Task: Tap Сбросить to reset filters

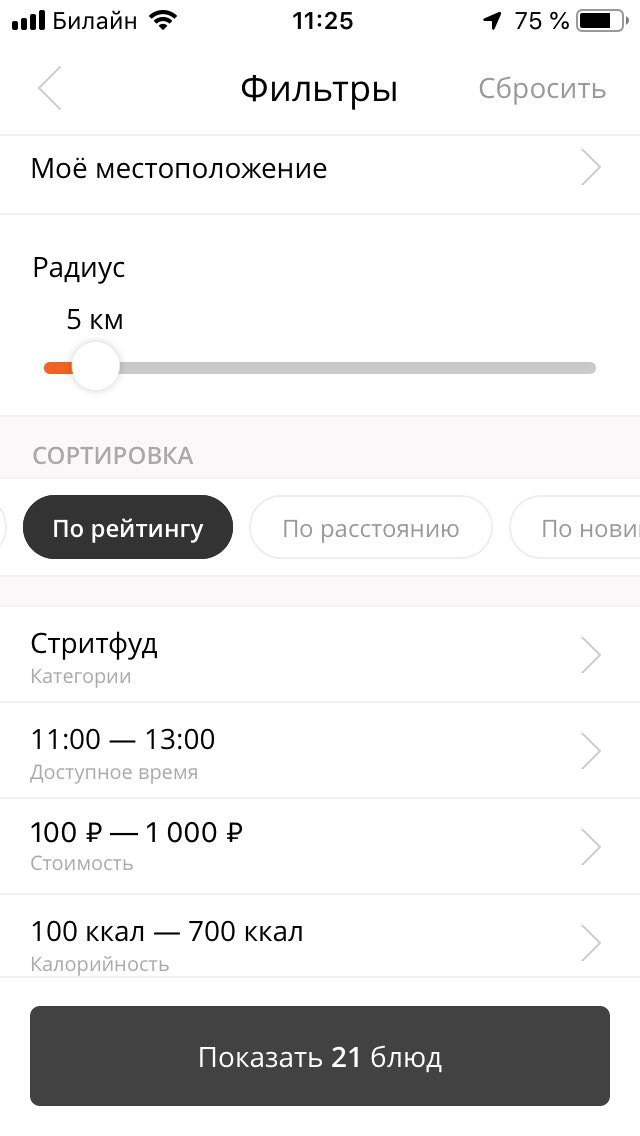Action: pyautogui.click(x=542, y=89)
